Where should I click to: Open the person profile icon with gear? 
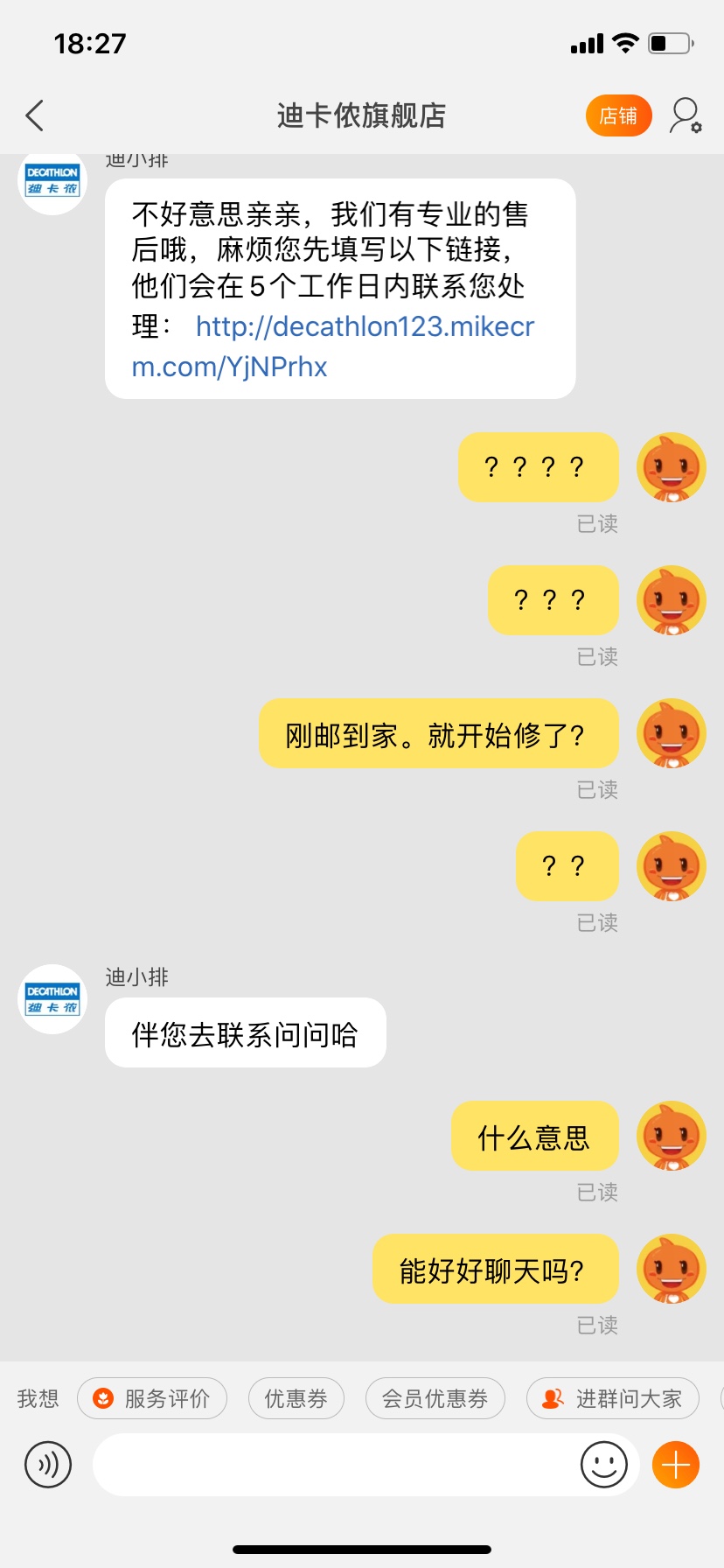[x=686, y=115]
